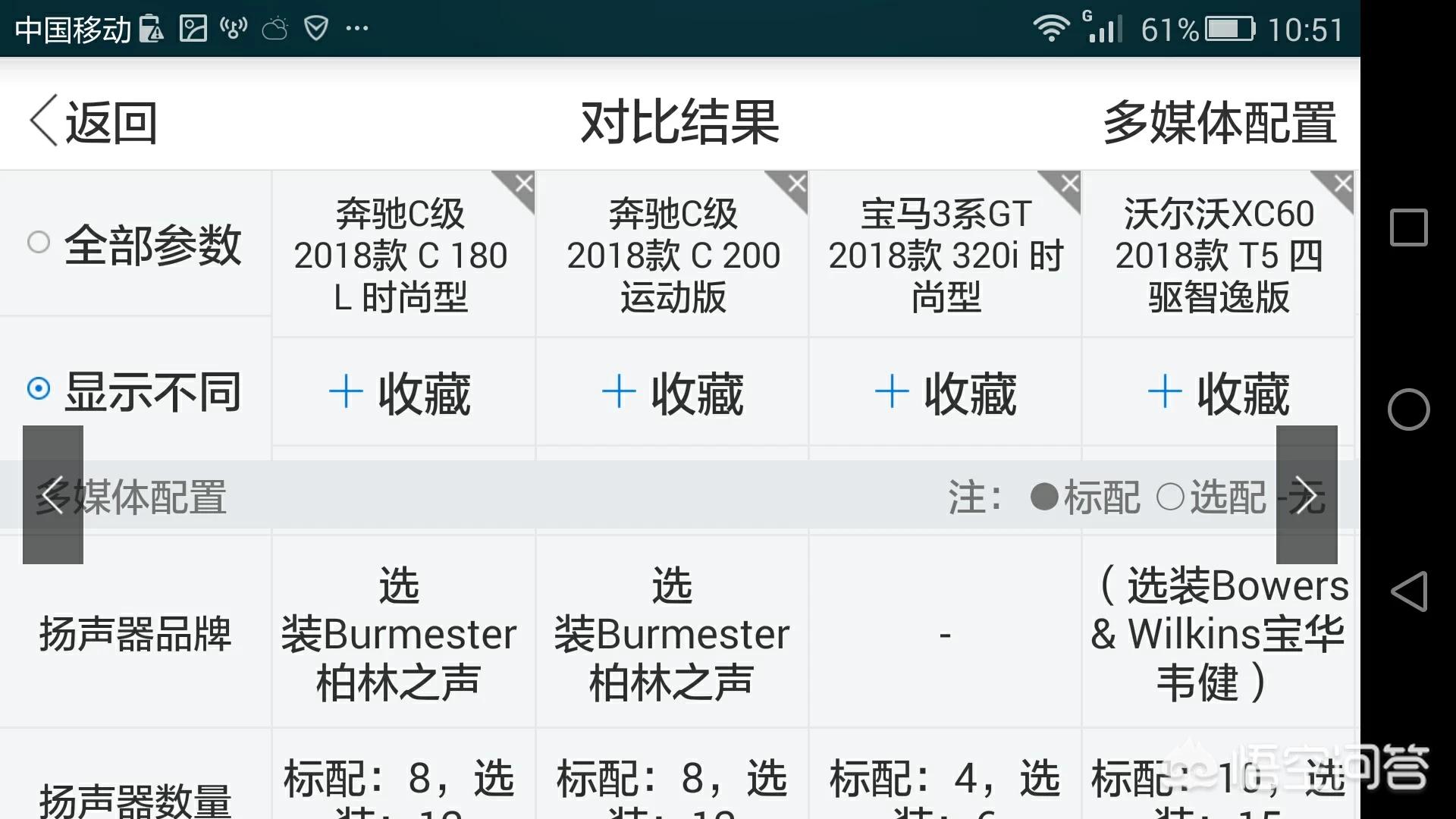The image size is (1456, 819).
Task: Add 沃尔沃XC60 T5 to 收藏
Action: coord(1219,394)
